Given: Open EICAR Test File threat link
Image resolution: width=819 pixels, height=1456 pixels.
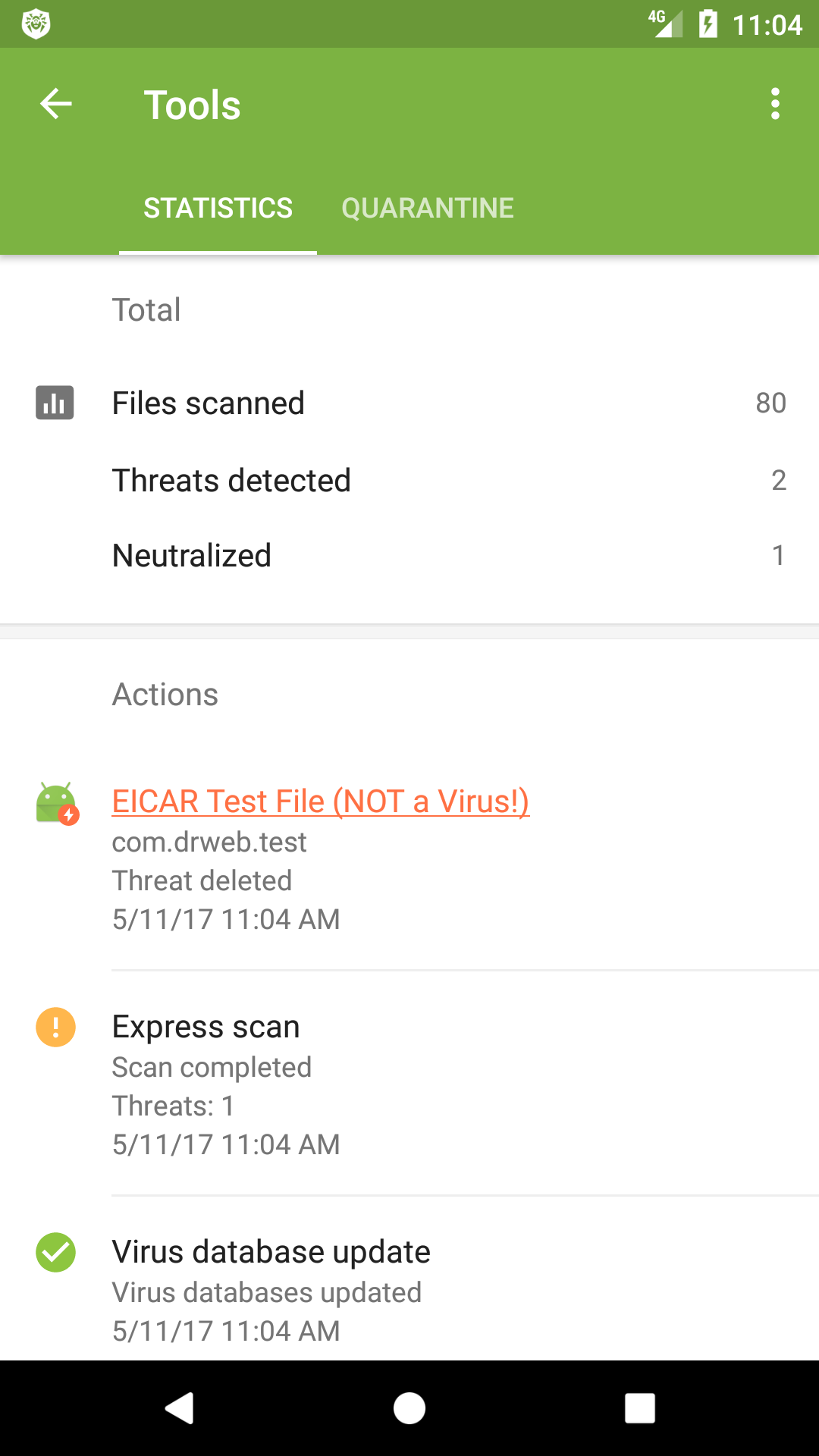Looking at the screenshot, I should (320, 802).
